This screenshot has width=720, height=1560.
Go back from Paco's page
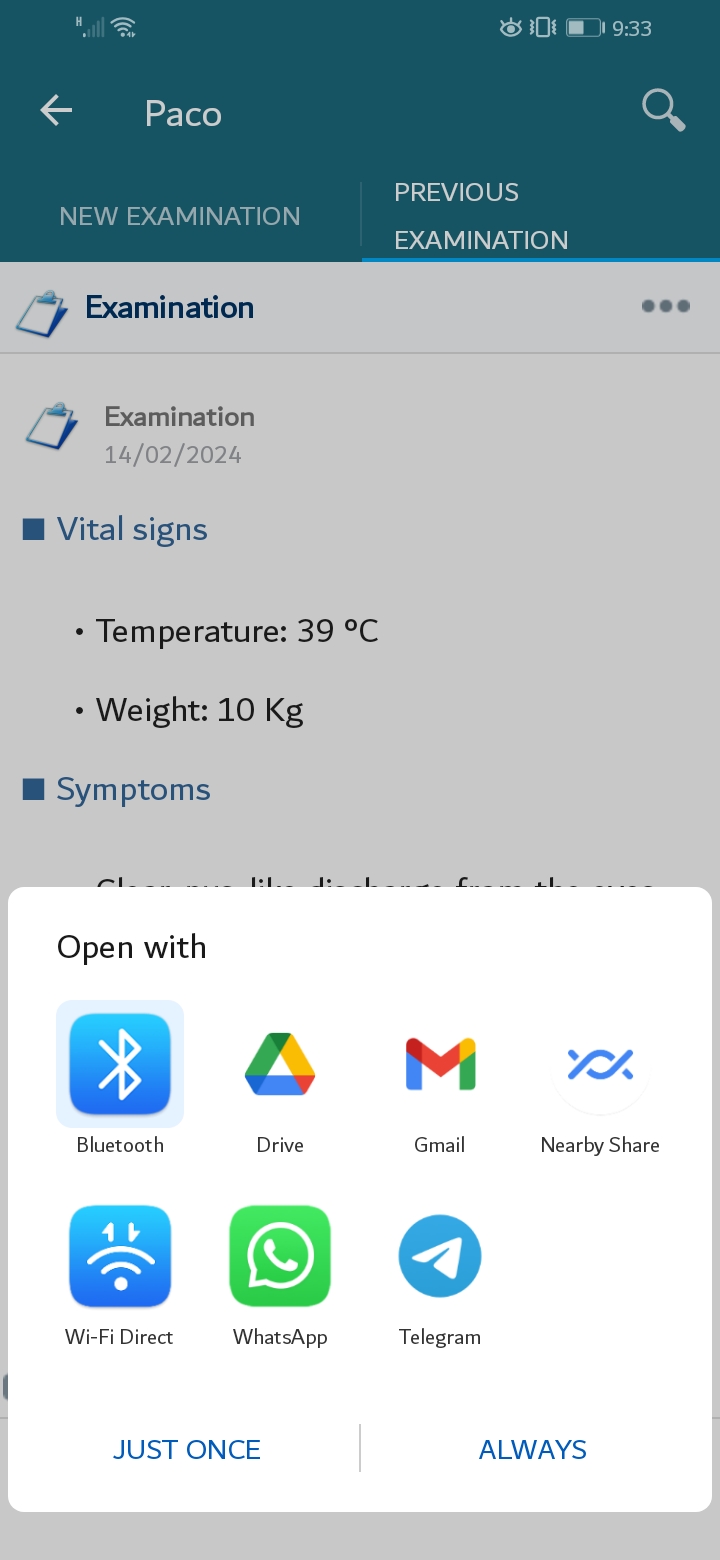tap(57, 111)
